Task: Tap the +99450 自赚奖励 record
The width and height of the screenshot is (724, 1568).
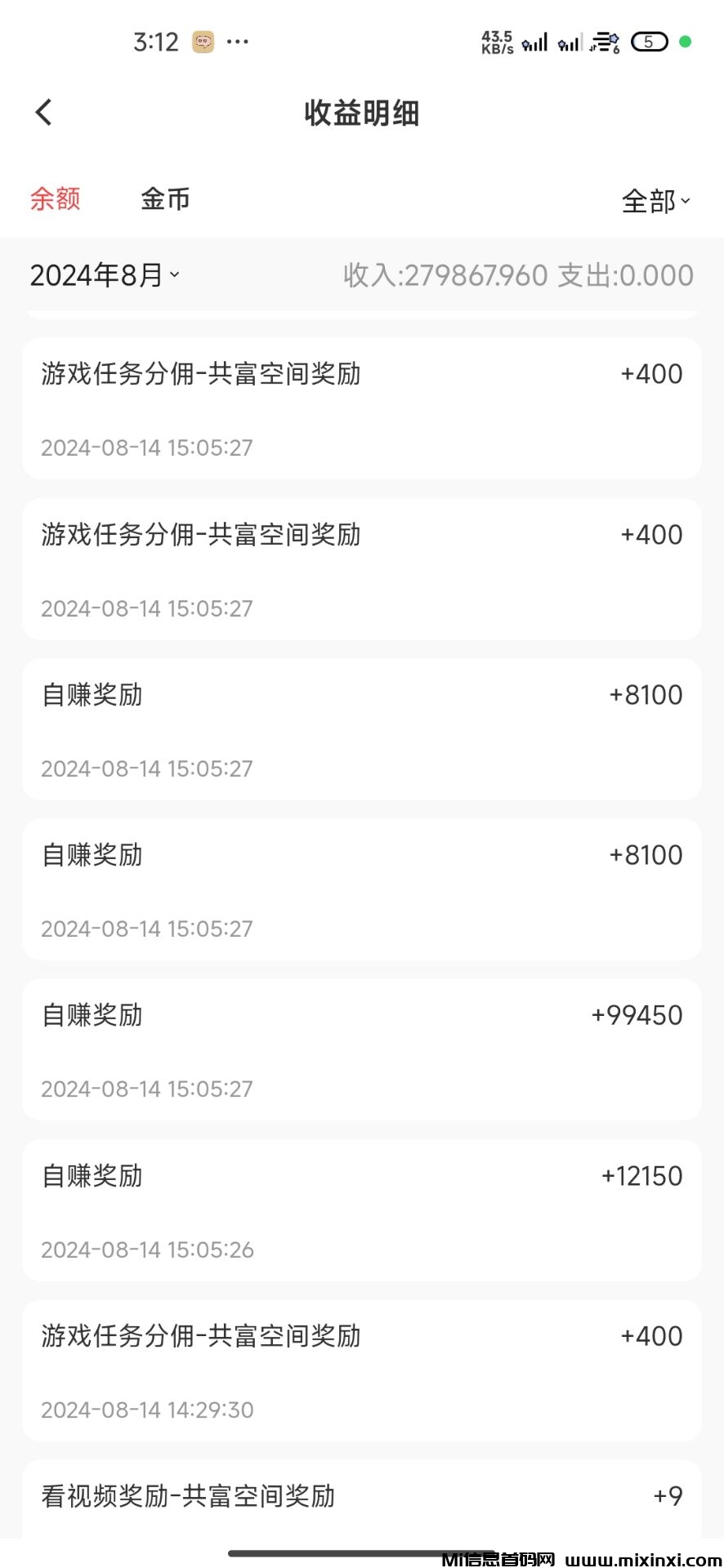Action: click(x=362, y=1050)
